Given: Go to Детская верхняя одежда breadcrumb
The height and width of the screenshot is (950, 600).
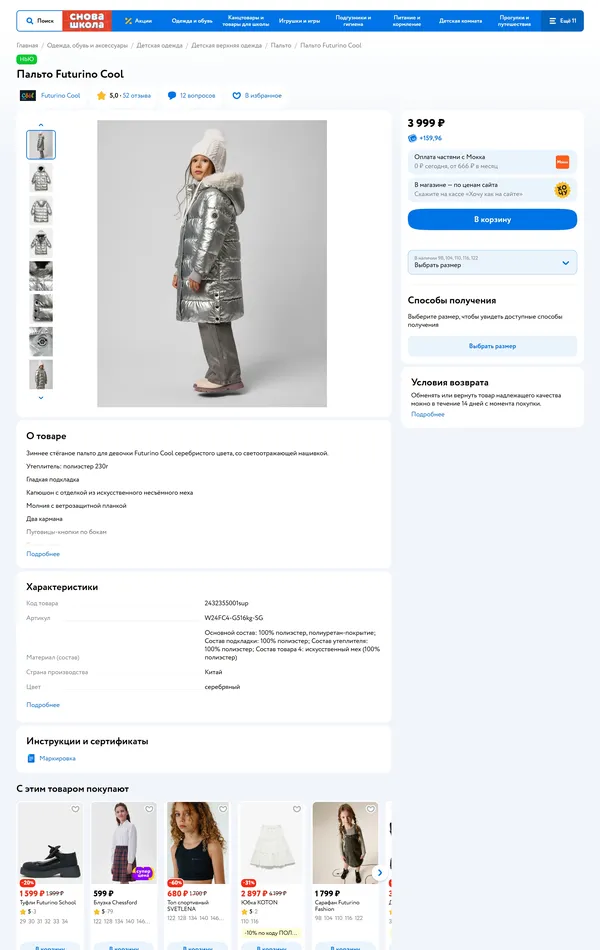Looking at the screenshot, I should (x=226, y=46).
